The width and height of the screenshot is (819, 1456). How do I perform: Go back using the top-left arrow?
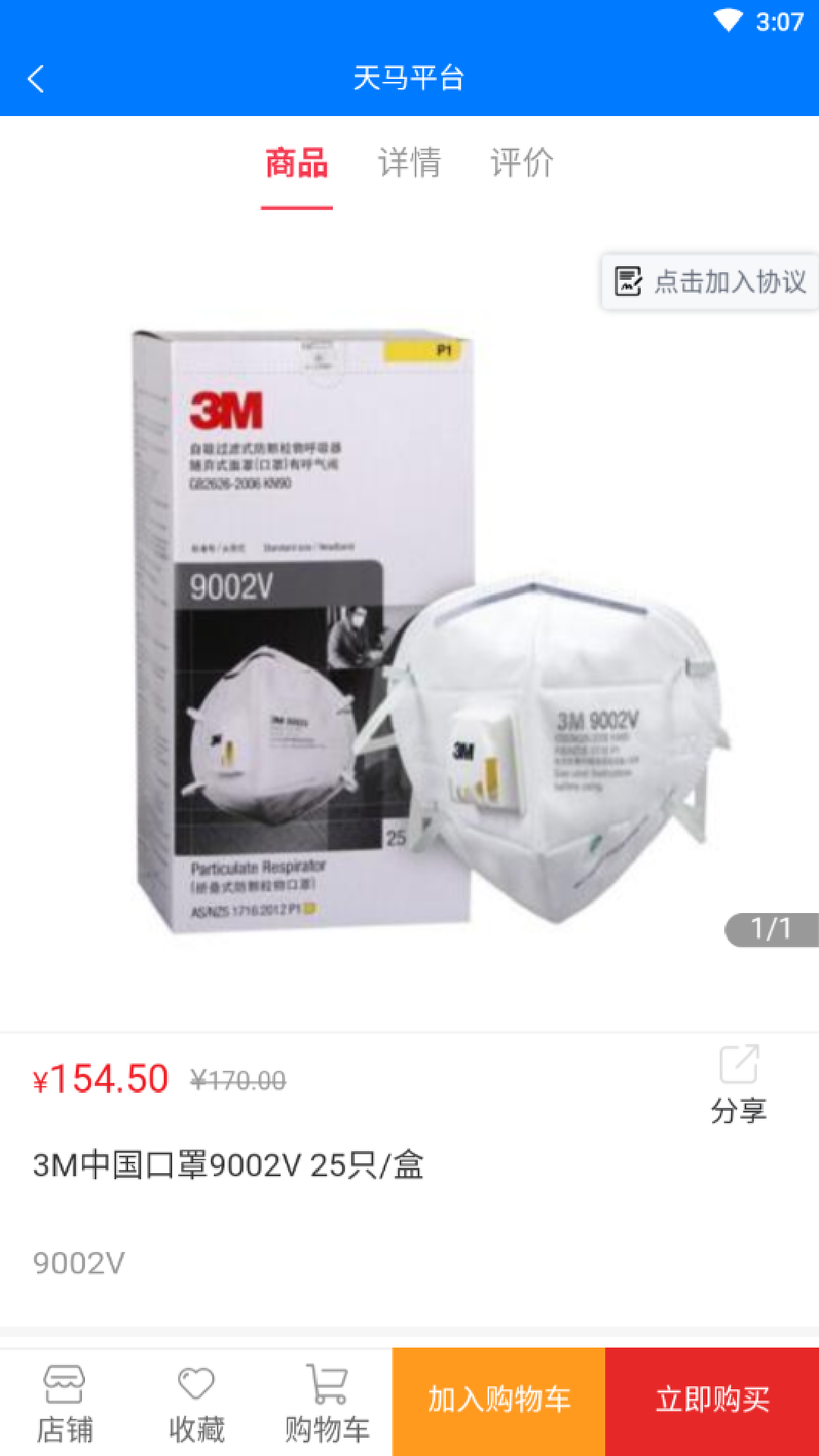[36, 78]
